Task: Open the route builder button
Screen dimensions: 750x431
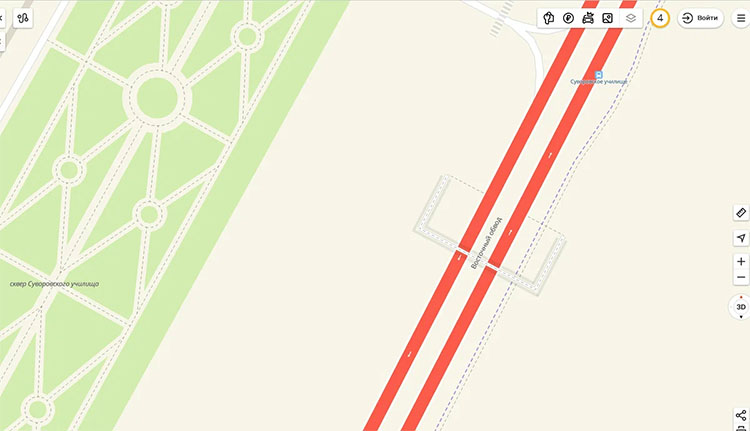Action: (x=22, y=18)
